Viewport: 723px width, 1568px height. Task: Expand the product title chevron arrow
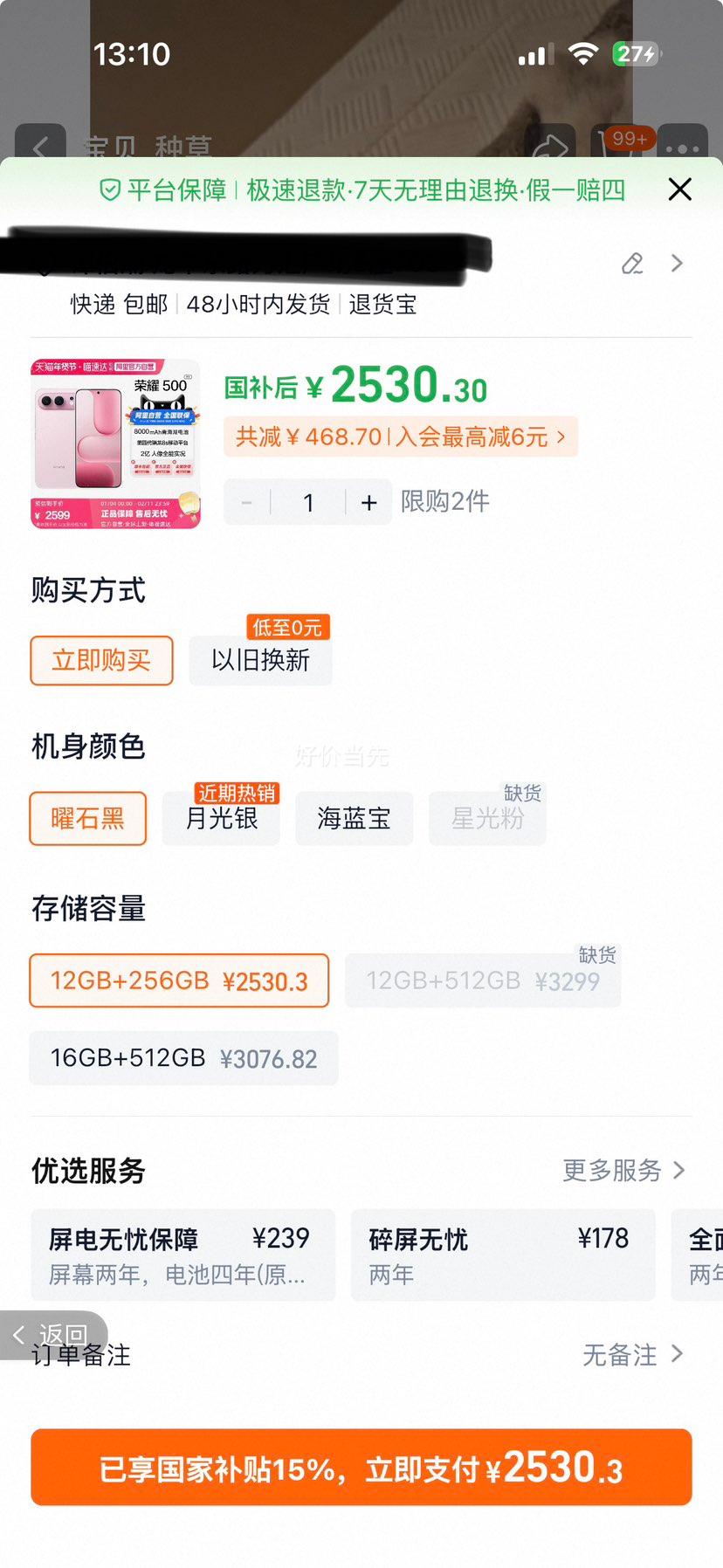coord(676,264)
